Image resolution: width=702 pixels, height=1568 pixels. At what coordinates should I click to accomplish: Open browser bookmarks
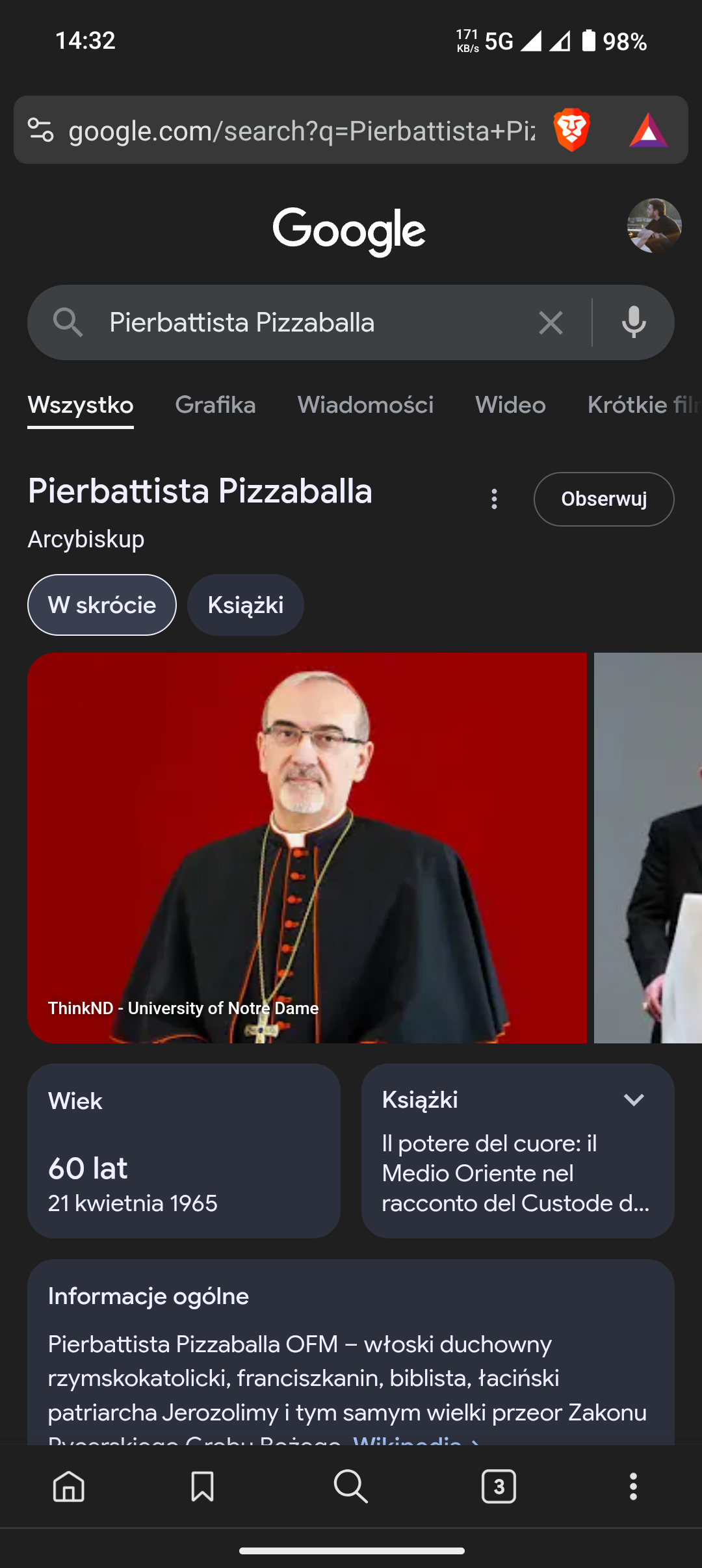tap(202, 1486)
